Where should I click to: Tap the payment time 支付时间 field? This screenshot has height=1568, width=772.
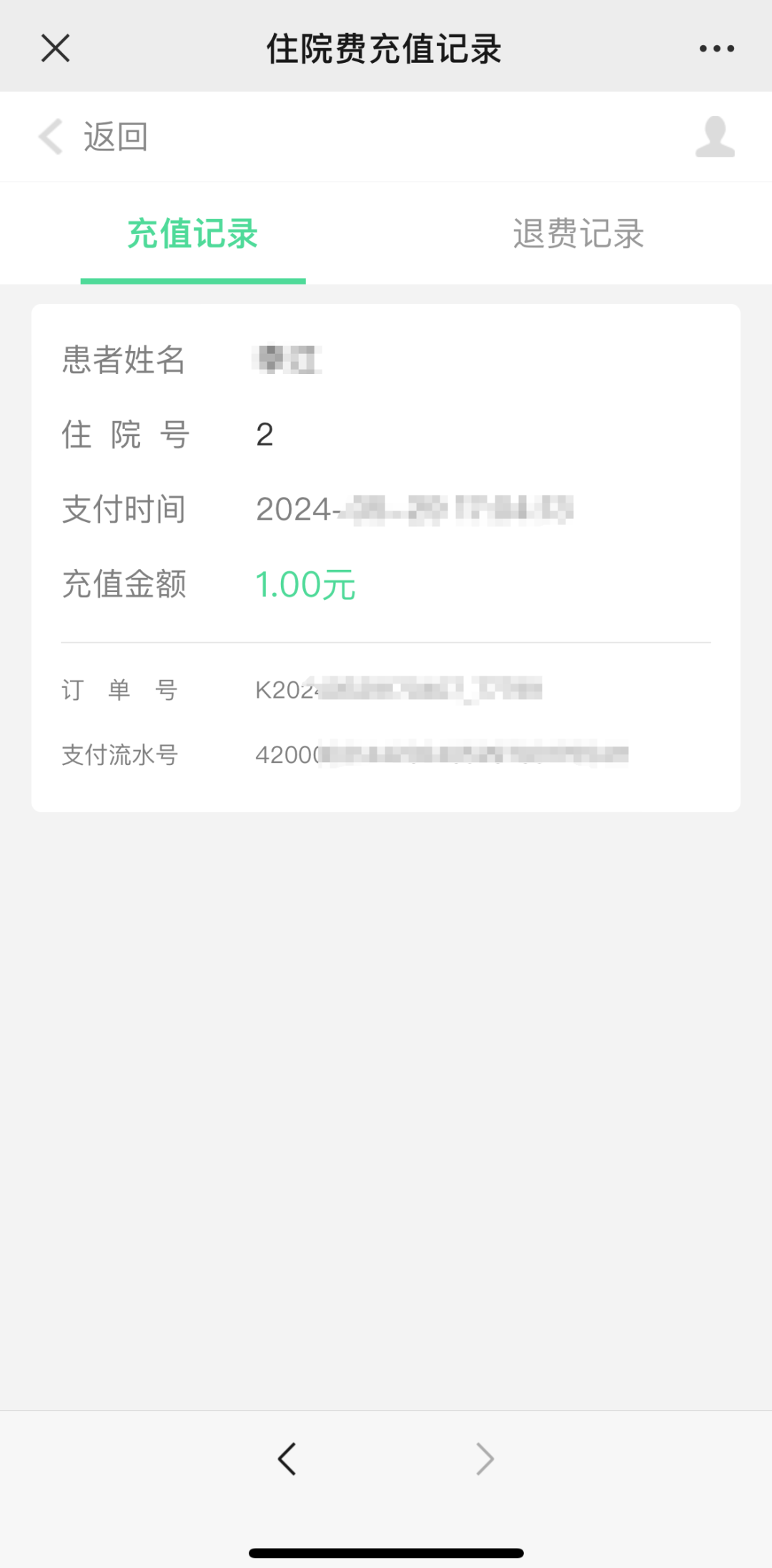pos(124,509)
